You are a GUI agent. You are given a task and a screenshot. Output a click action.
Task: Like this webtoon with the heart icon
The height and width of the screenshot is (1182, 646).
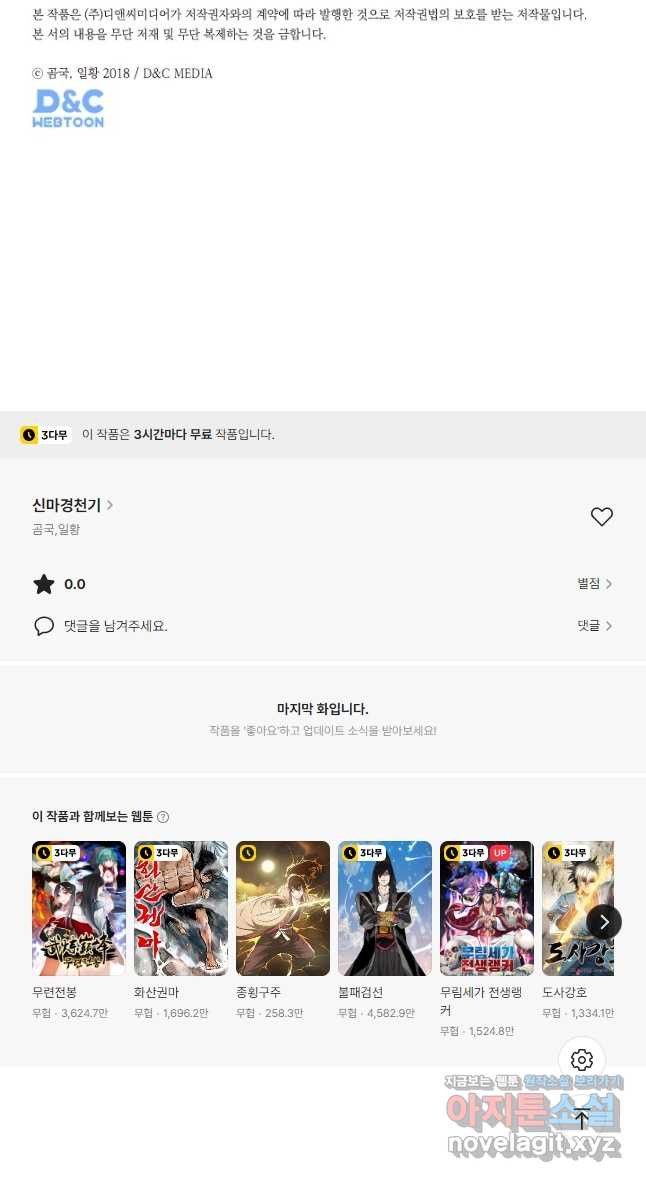click(x=601, y=517)
